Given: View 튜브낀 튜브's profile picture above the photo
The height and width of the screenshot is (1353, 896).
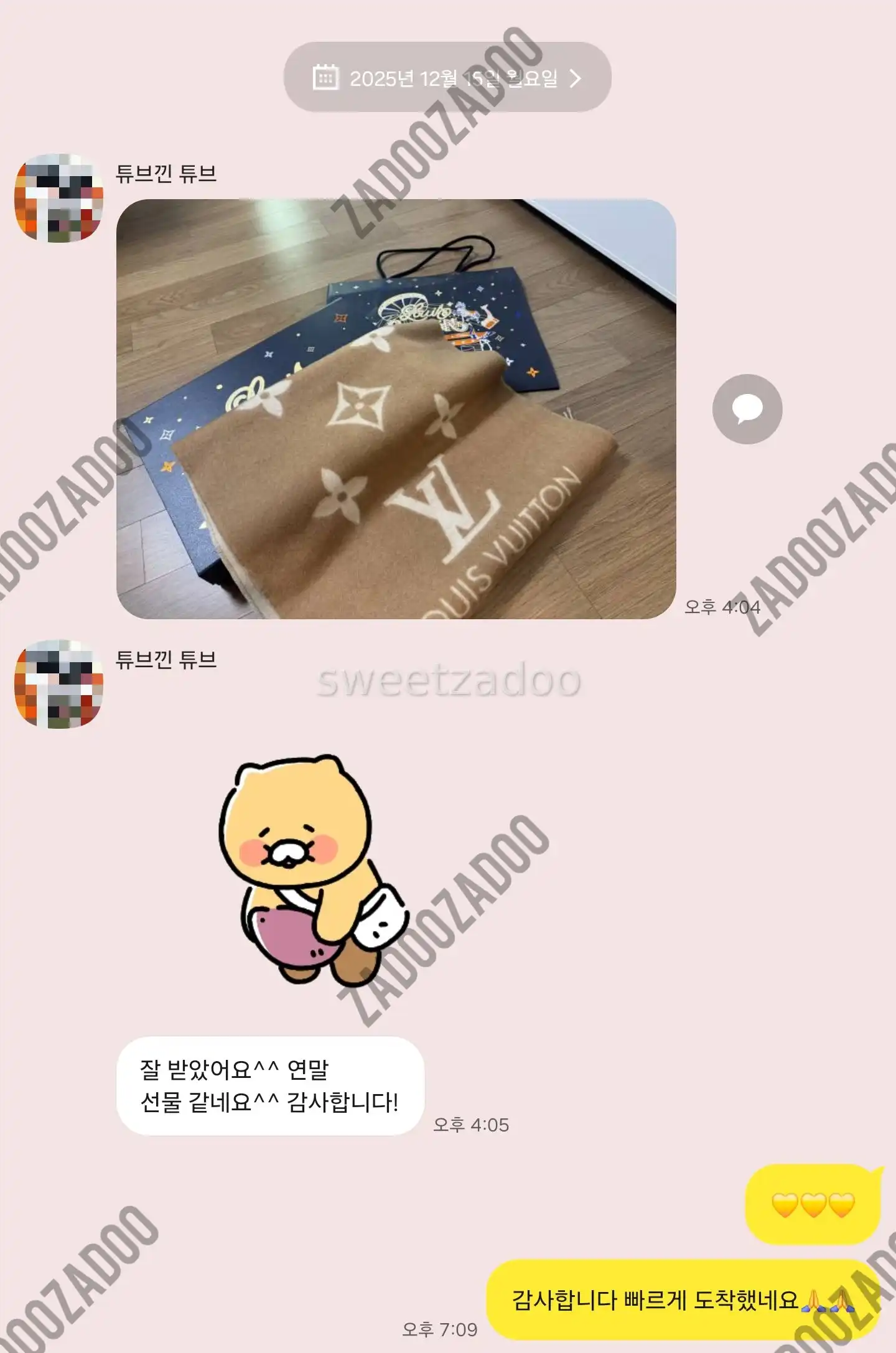Looking at the screenshot, I should tap(59, 199).
